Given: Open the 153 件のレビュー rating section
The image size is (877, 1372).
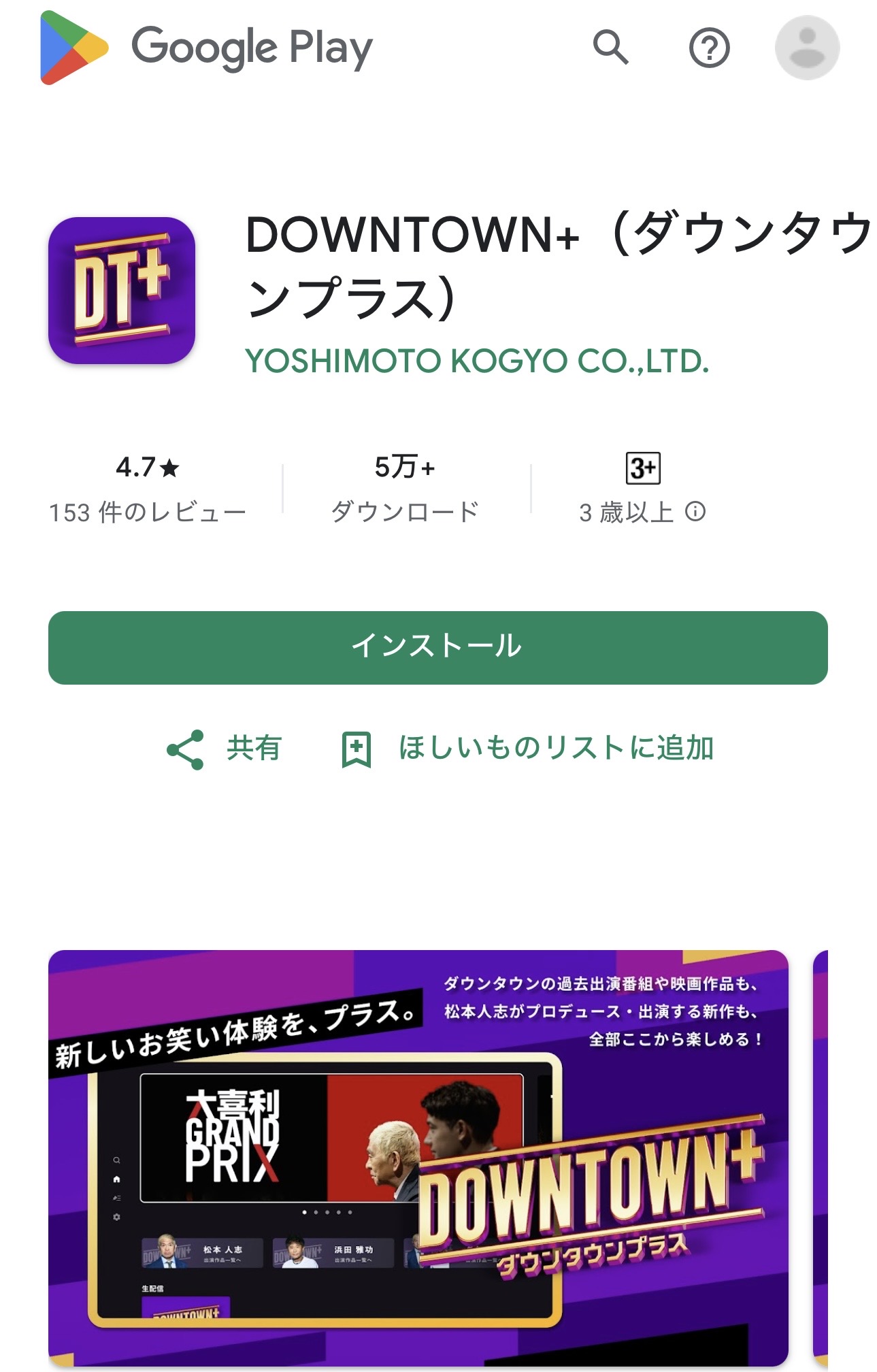Looking at the screenshot, I should coord(147,490).
